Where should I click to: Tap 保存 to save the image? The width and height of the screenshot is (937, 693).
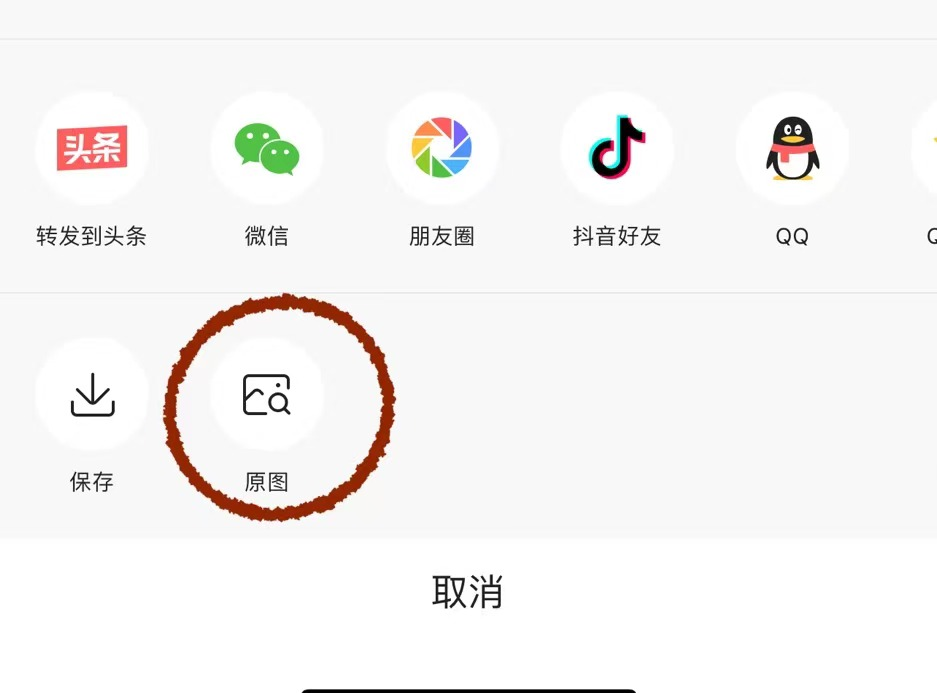tap(92, 395)
